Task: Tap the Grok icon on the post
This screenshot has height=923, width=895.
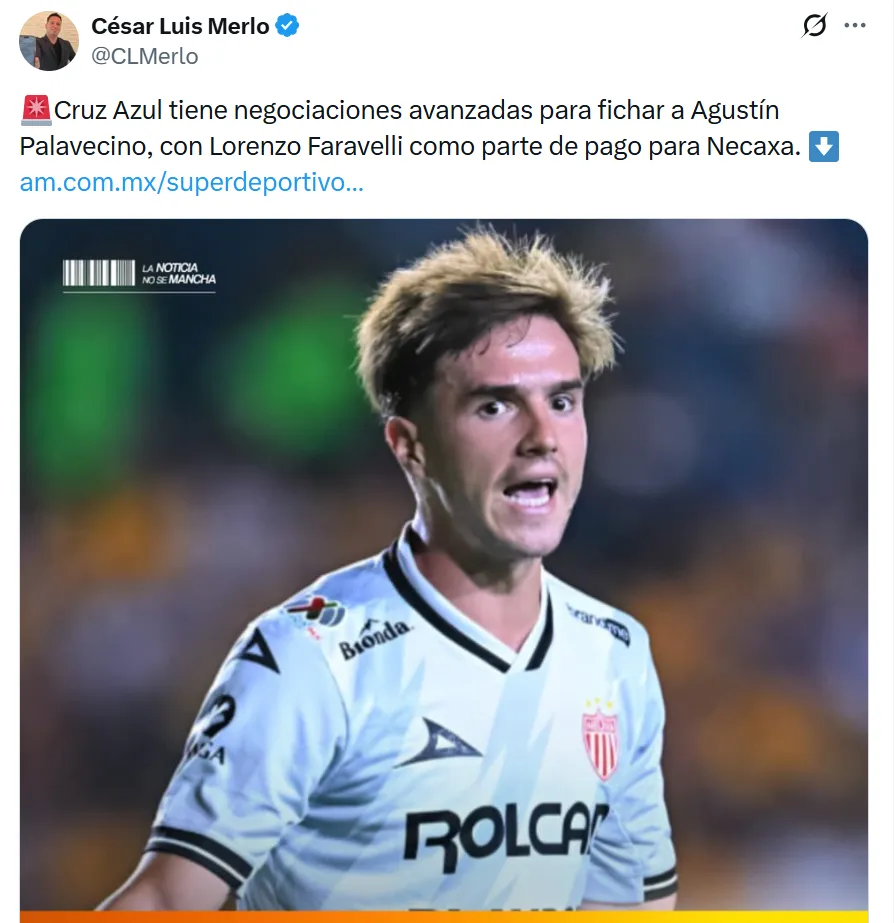Action: (x=815, y=26)
